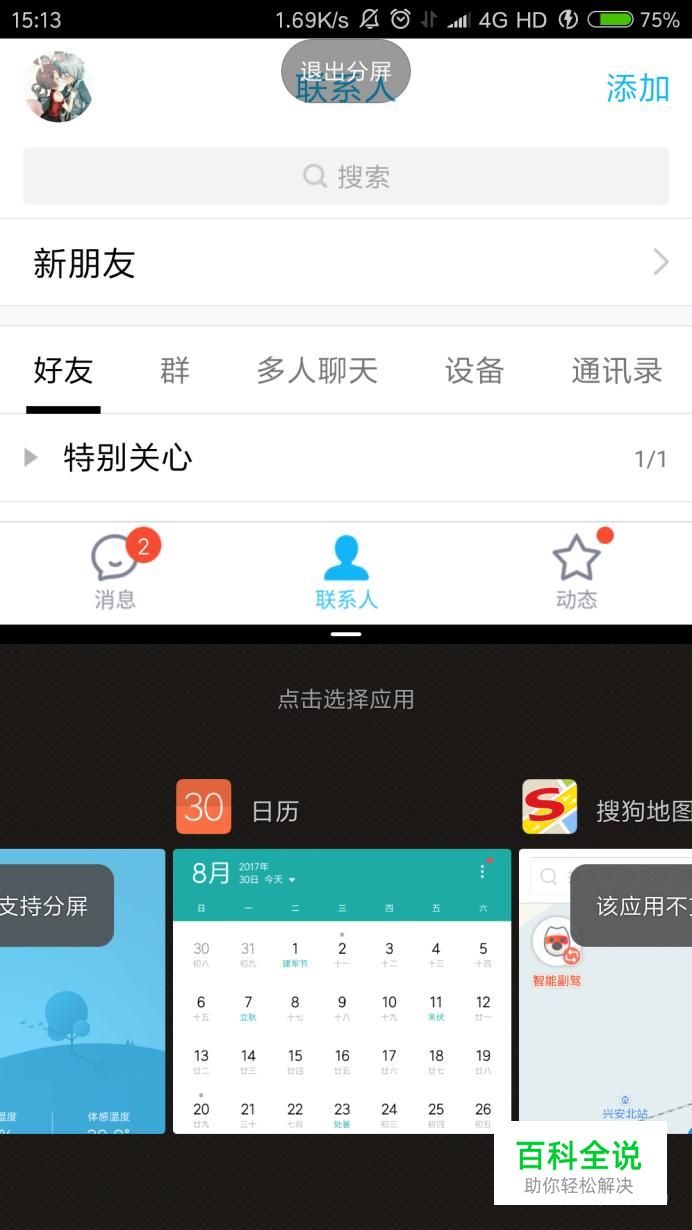
Task: Open the 新朋友 row
Action: (x=346, y=263)
